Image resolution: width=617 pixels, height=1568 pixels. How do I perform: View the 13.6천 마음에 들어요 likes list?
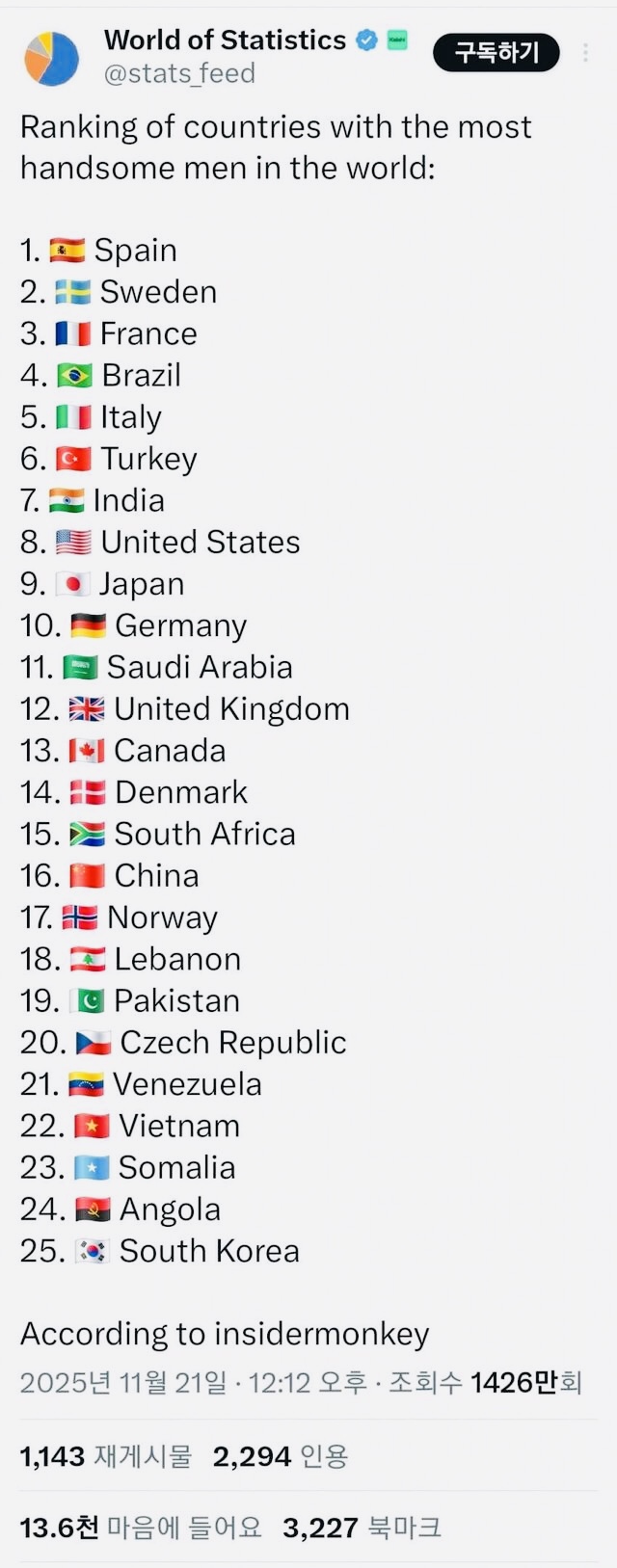[x=141, y=1528]
